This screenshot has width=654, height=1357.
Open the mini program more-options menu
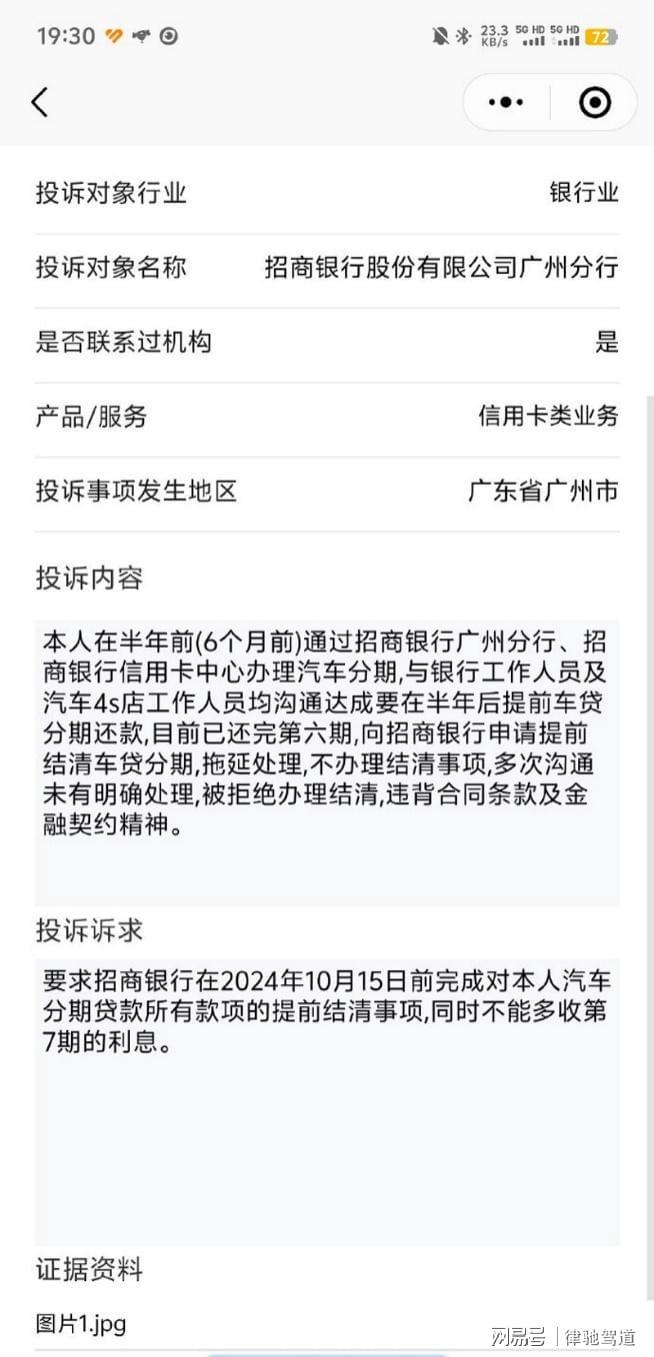tap(506, 102)
